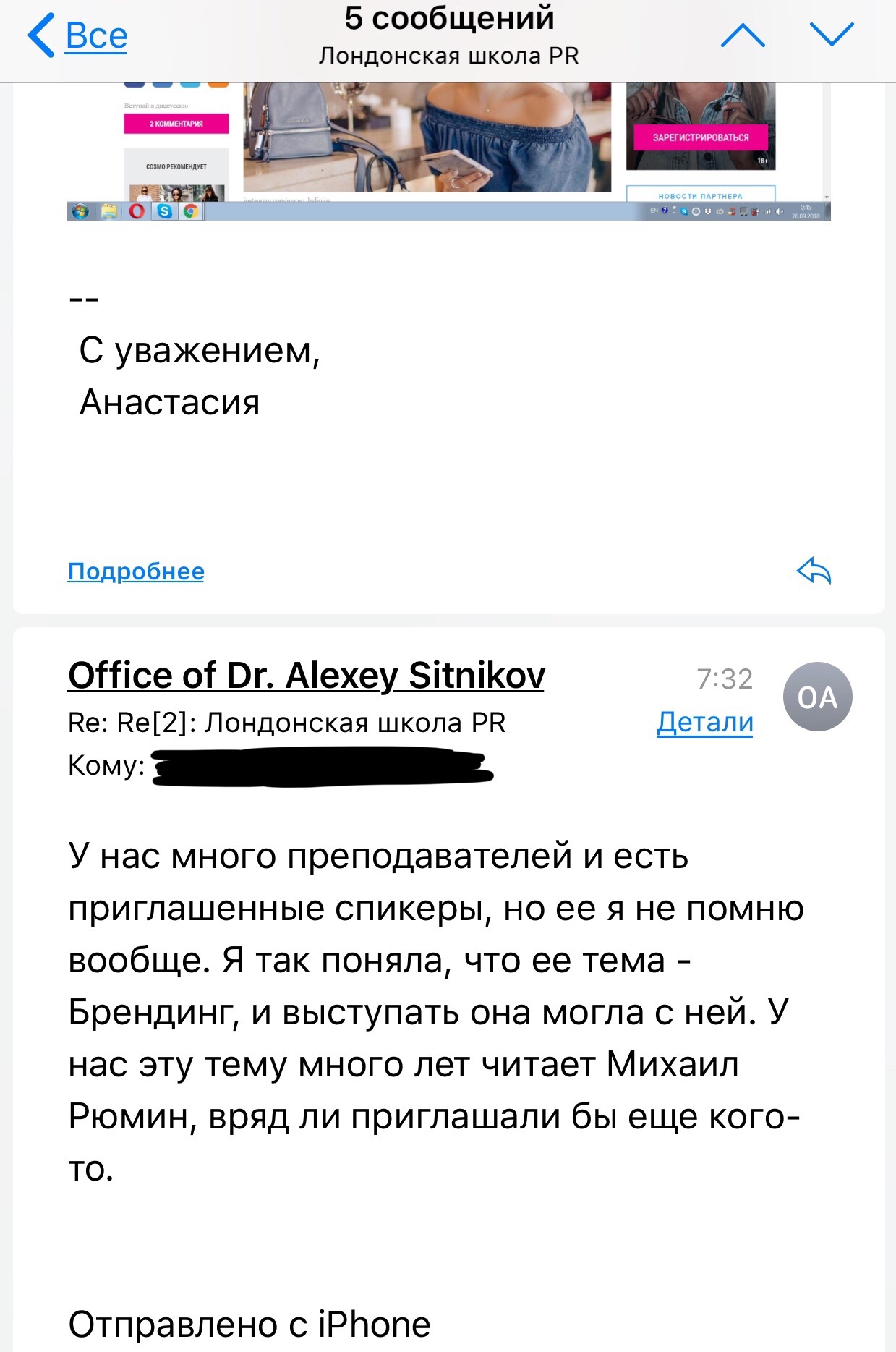Open the embedded screenshot image attachment
The image size is (896, 1352).
(448, 152)
